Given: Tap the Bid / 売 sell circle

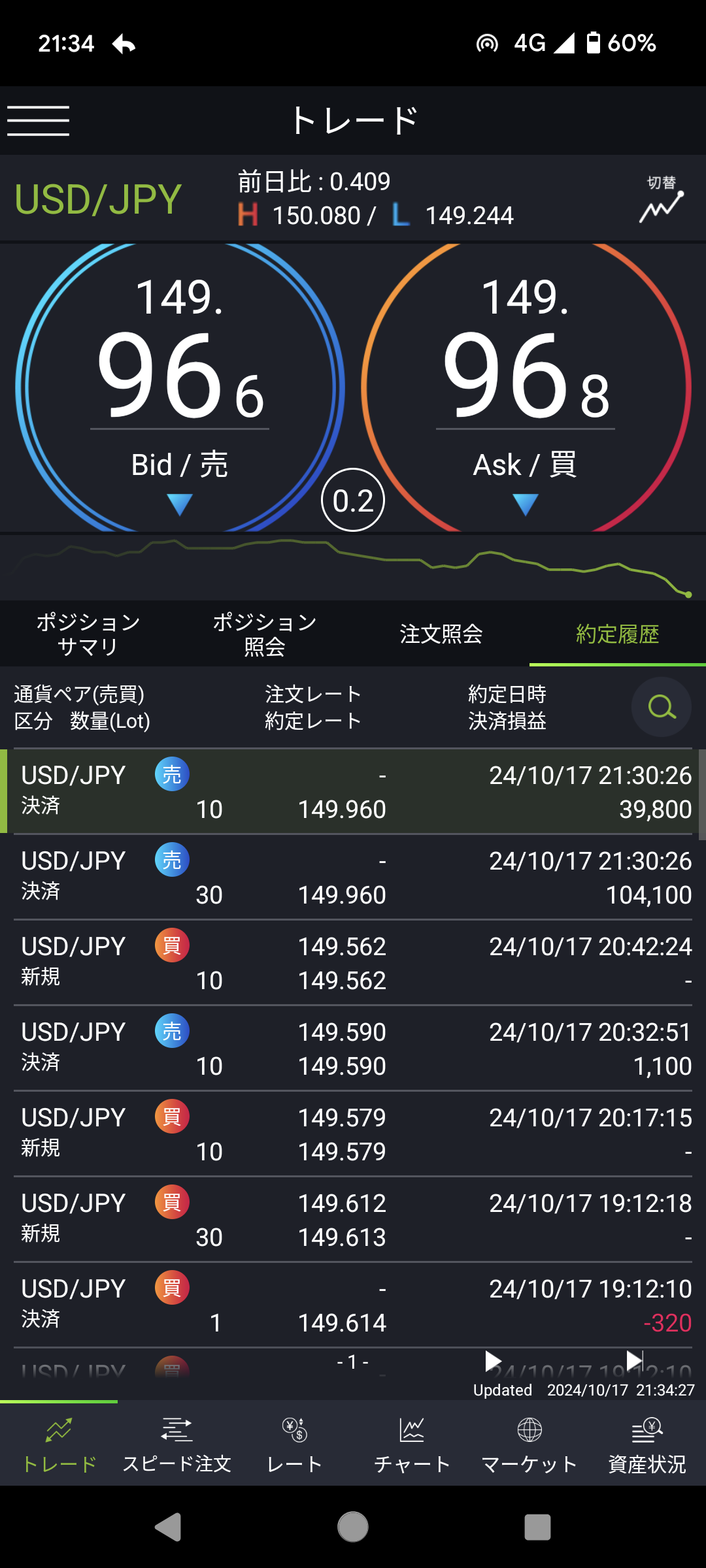Looking at the screenshot, I should (x=180, y=387).
